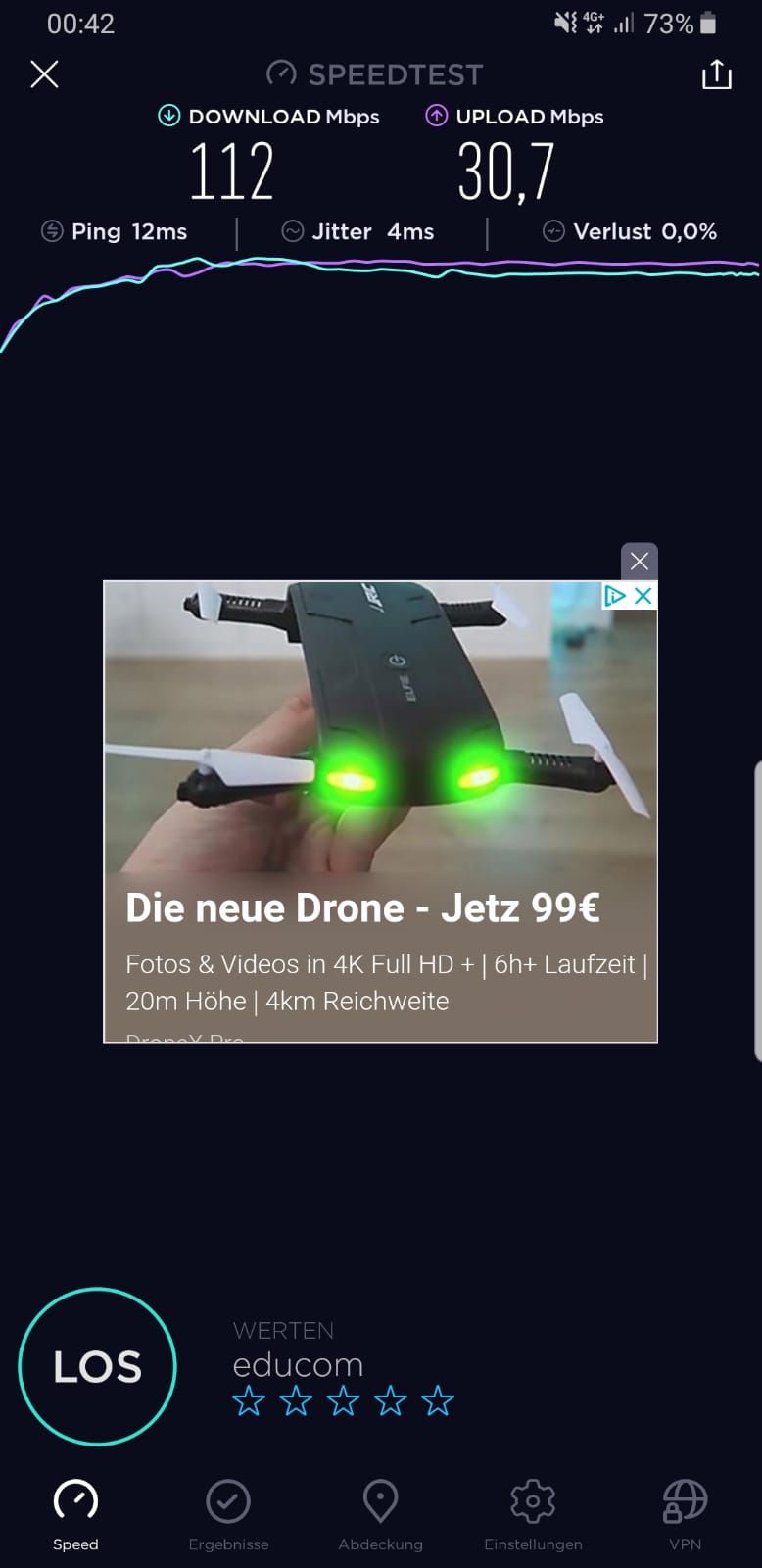Rate educom with one star
This screenshot has width=762, height=1568.
[249, 1401]
